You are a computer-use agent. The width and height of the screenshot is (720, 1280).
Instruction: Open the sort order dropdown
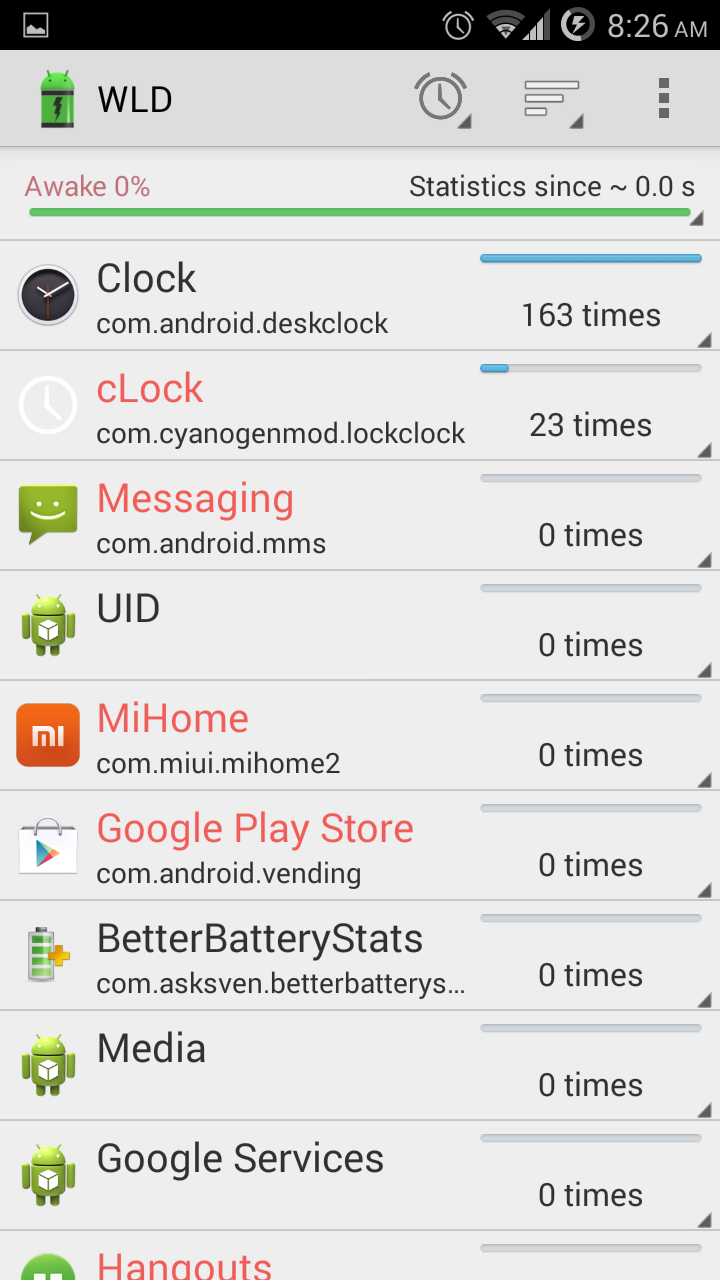click(552, 99)
